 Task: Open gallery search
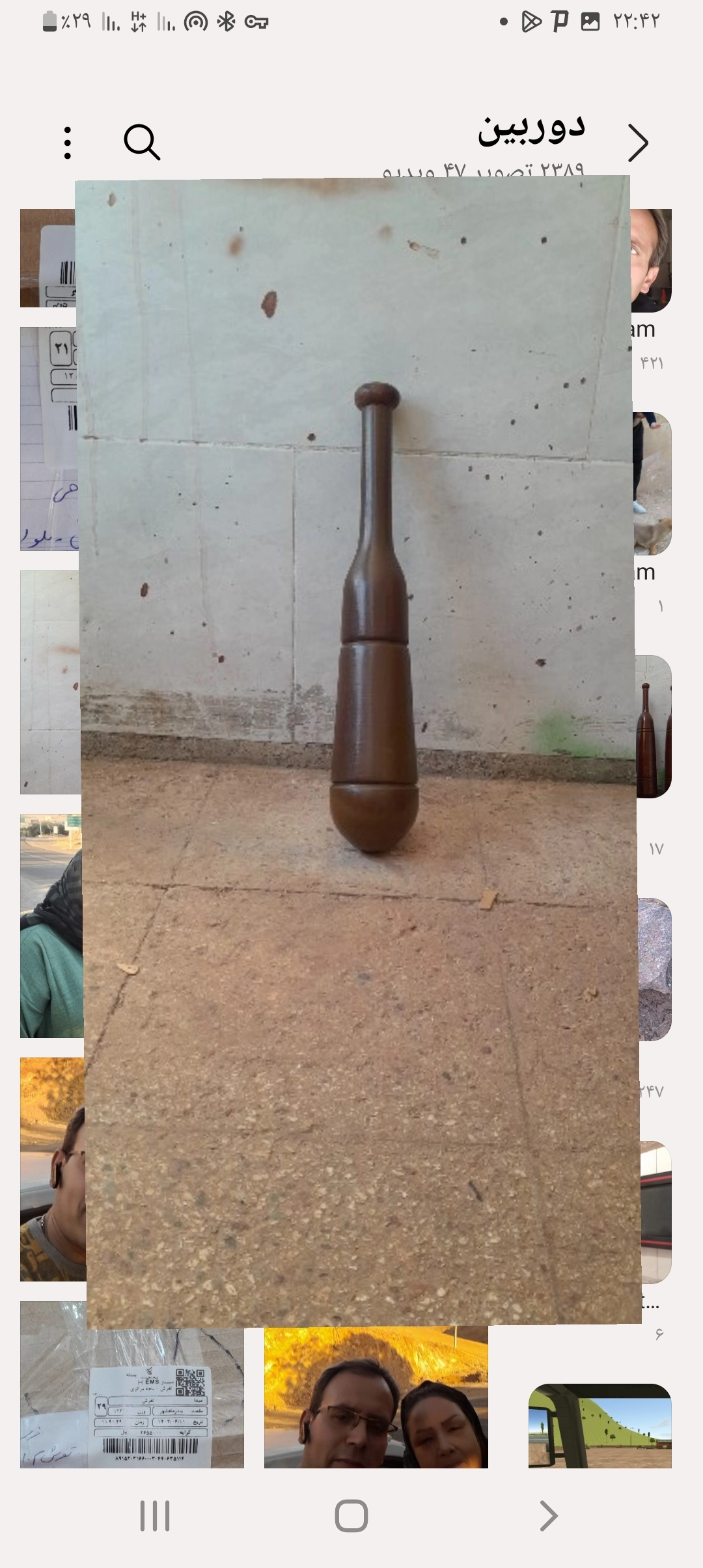(141, 143)
